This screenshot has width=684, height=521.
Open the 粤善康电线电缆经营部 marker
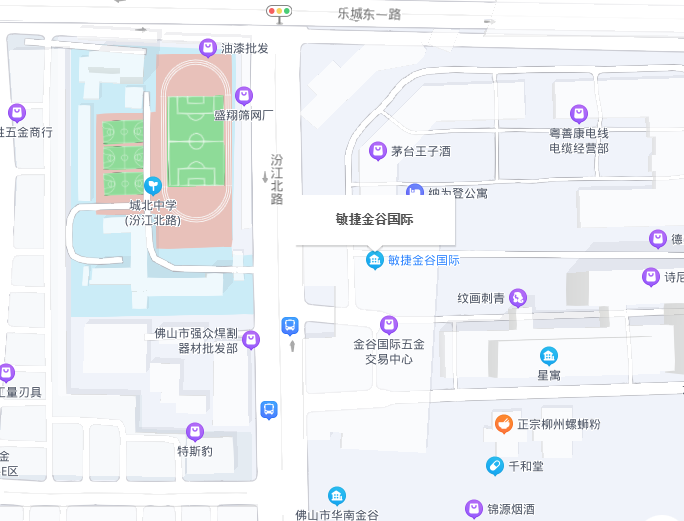(578, 114)
